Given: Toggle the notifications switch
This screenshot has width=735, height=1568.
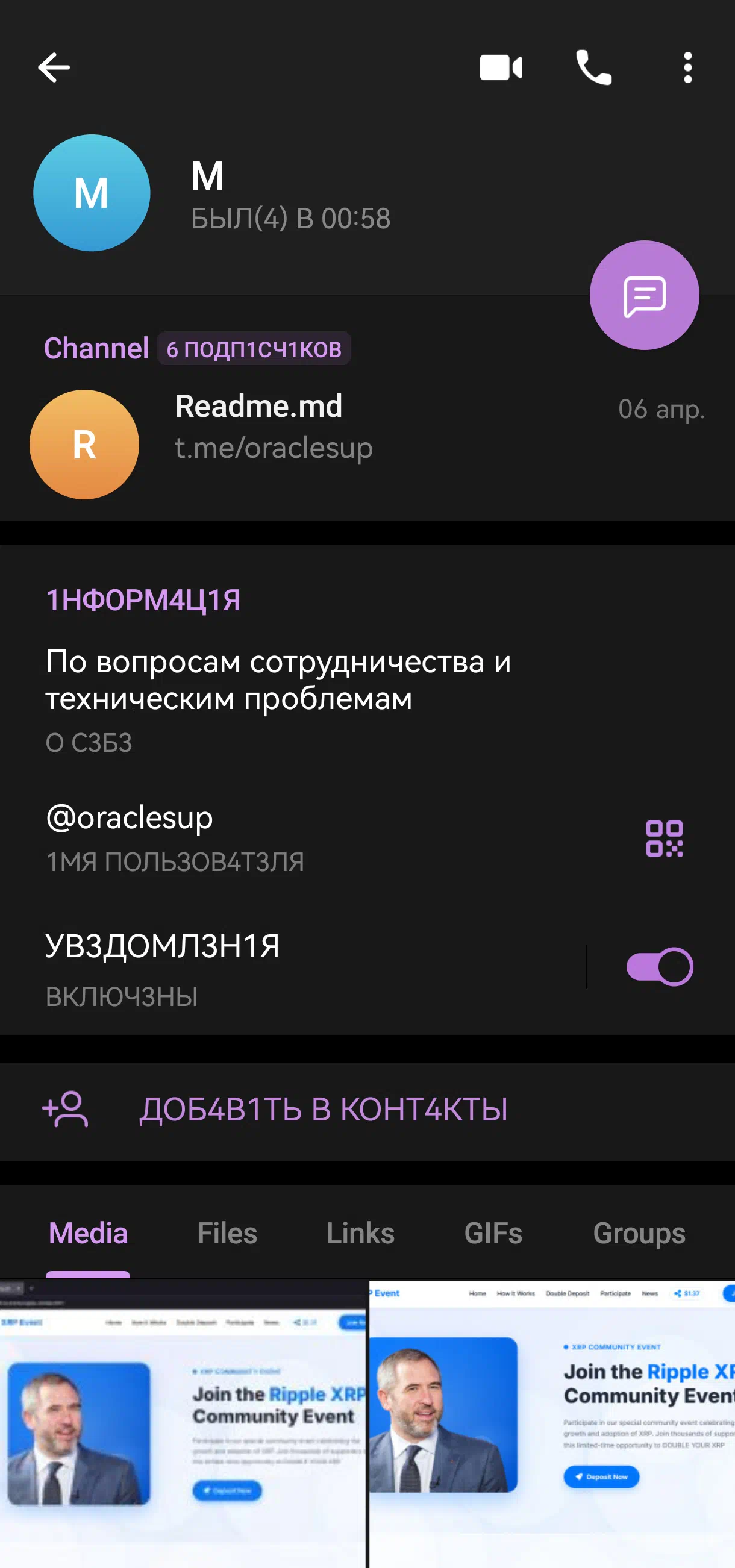Looking at the screenshot, I should coord(660,967).
